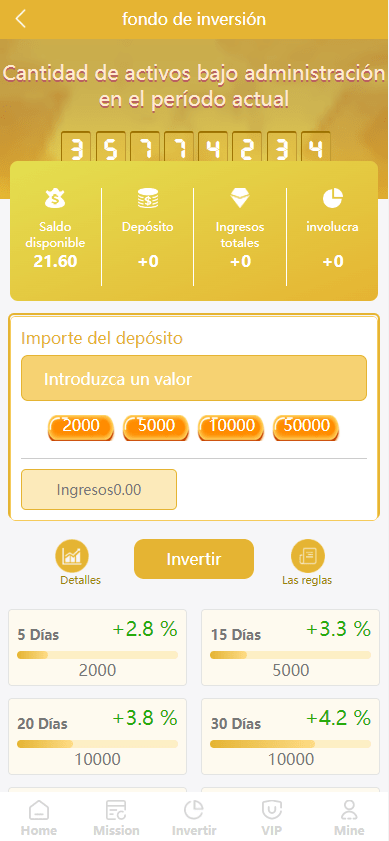
Task: Open the Invertir tab in bottom bar
Action: [x=193, y=817]
